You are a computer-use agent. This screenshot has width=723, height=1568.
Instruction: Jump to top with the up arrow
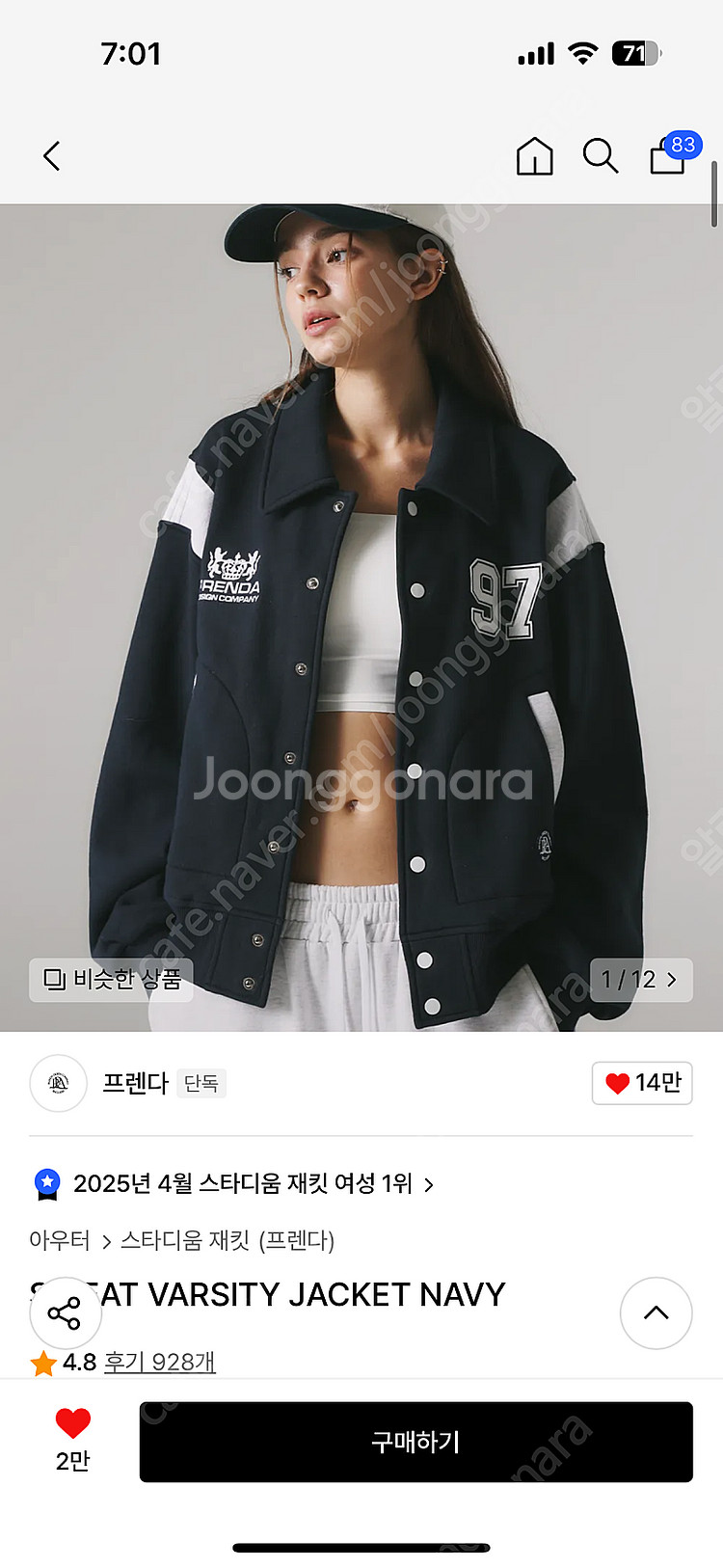[656, 1313]
